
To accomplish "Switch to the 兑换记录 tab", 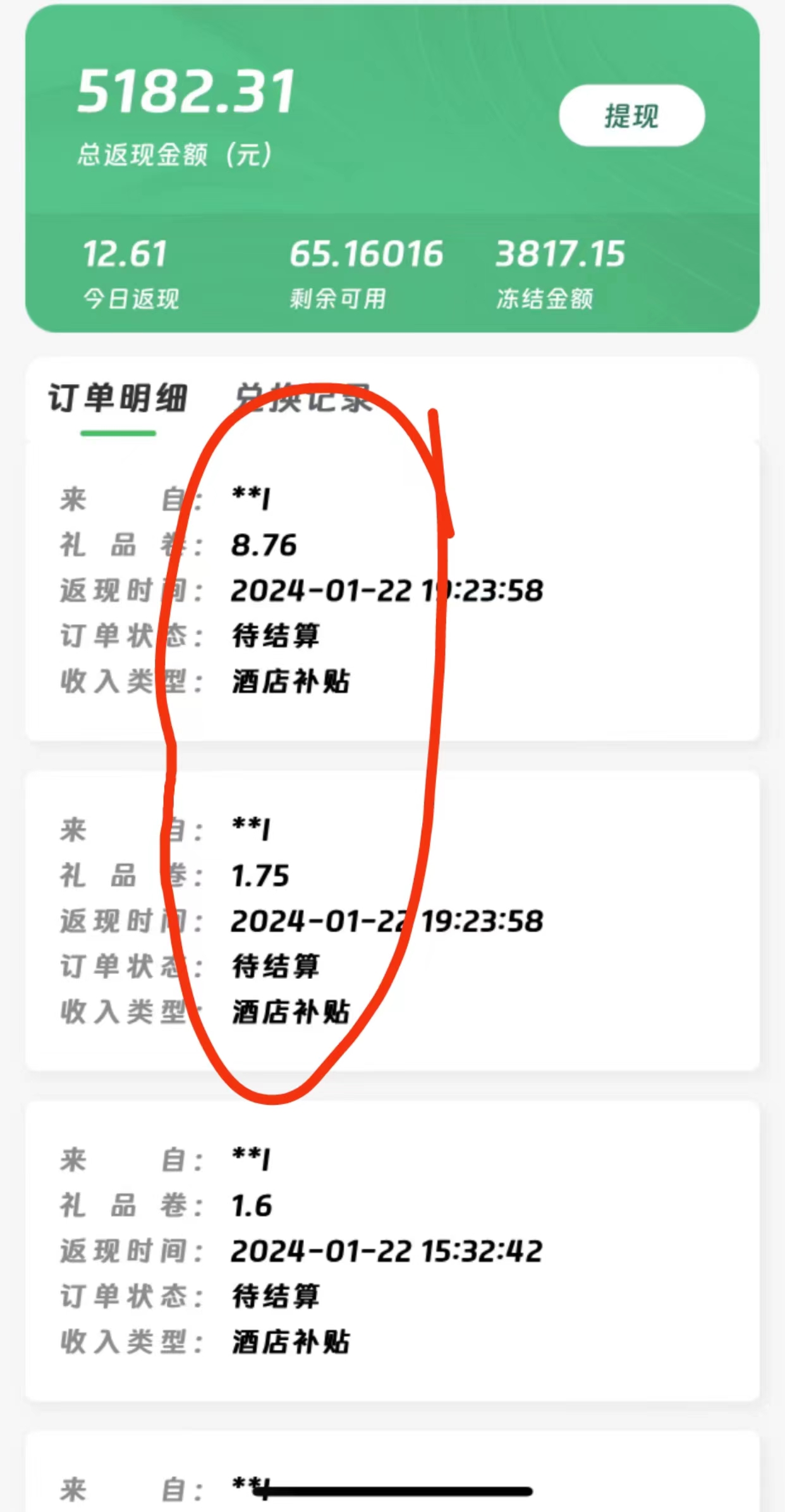I will (302, 398).
